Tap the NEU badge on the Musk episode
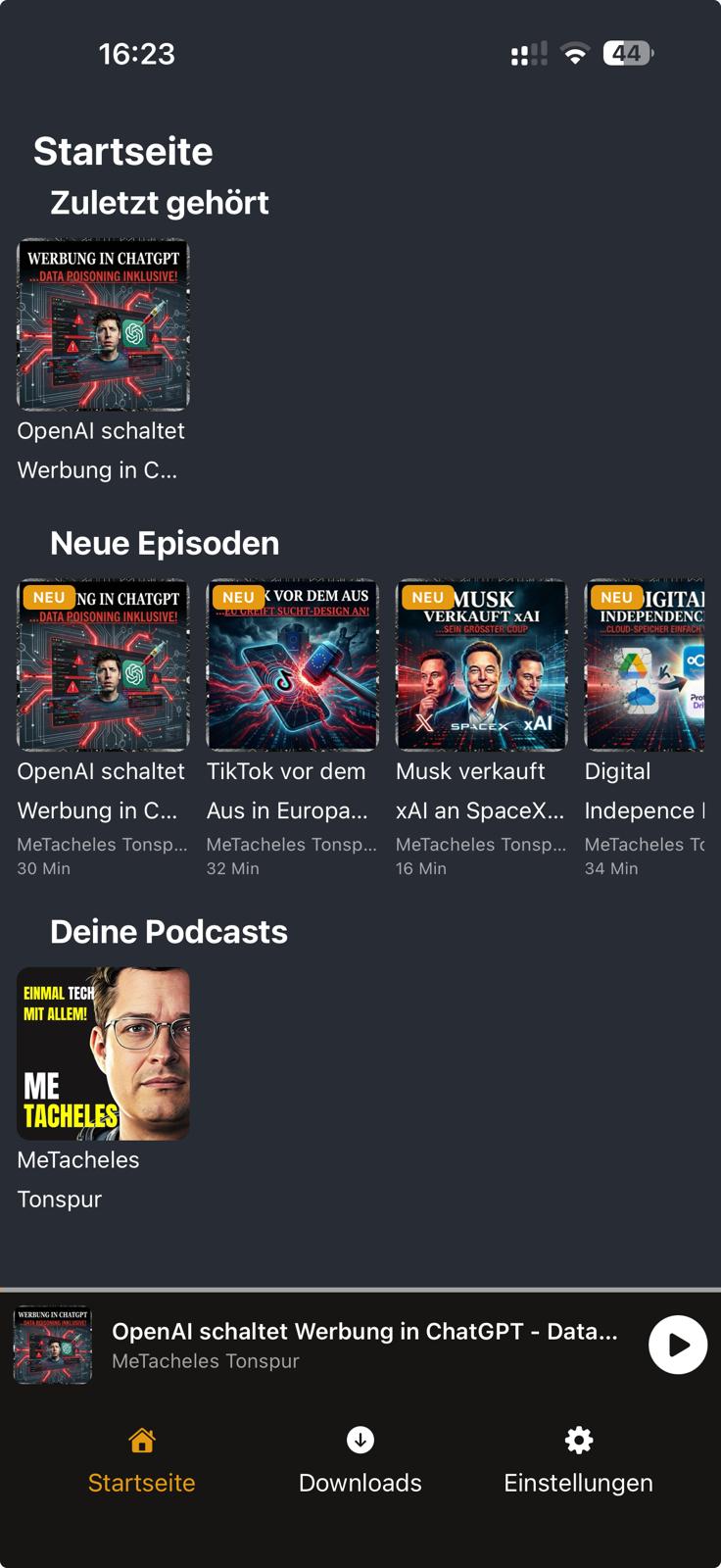721x1568 pixels. (x=427, y=598)
